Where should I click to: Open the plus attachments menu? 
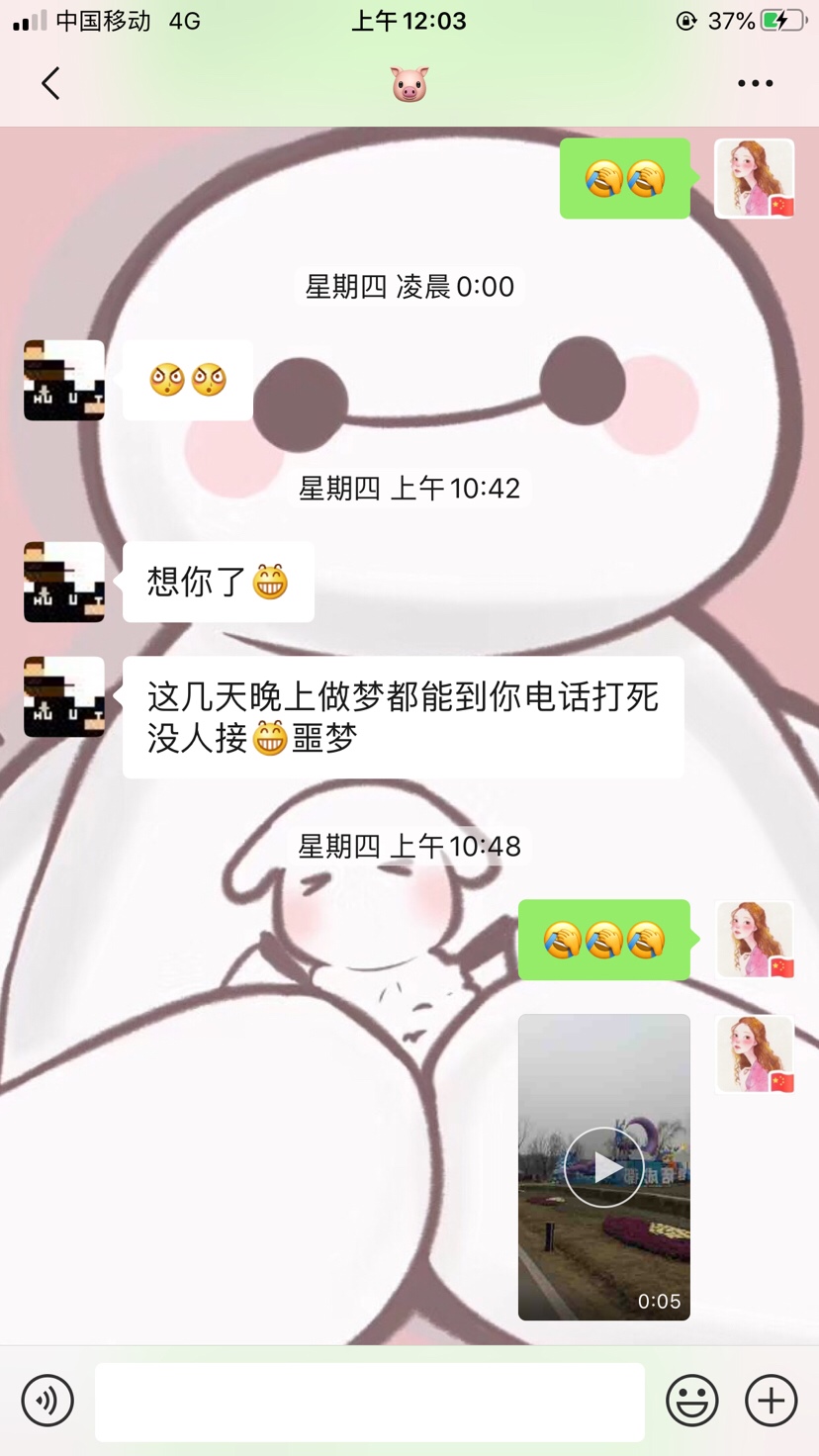772,1401
